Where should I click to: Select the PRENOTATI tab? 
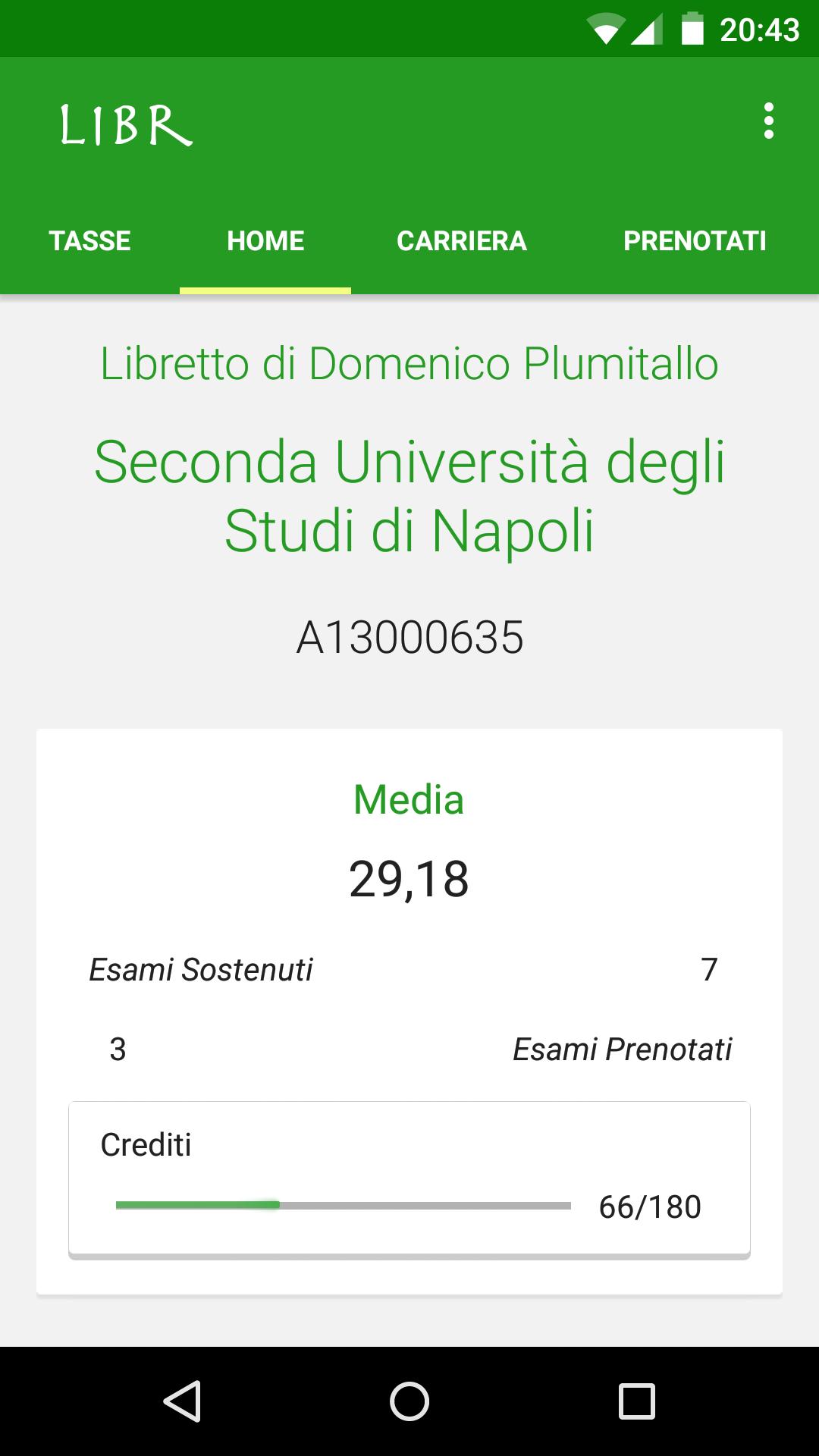pos(695,240)
